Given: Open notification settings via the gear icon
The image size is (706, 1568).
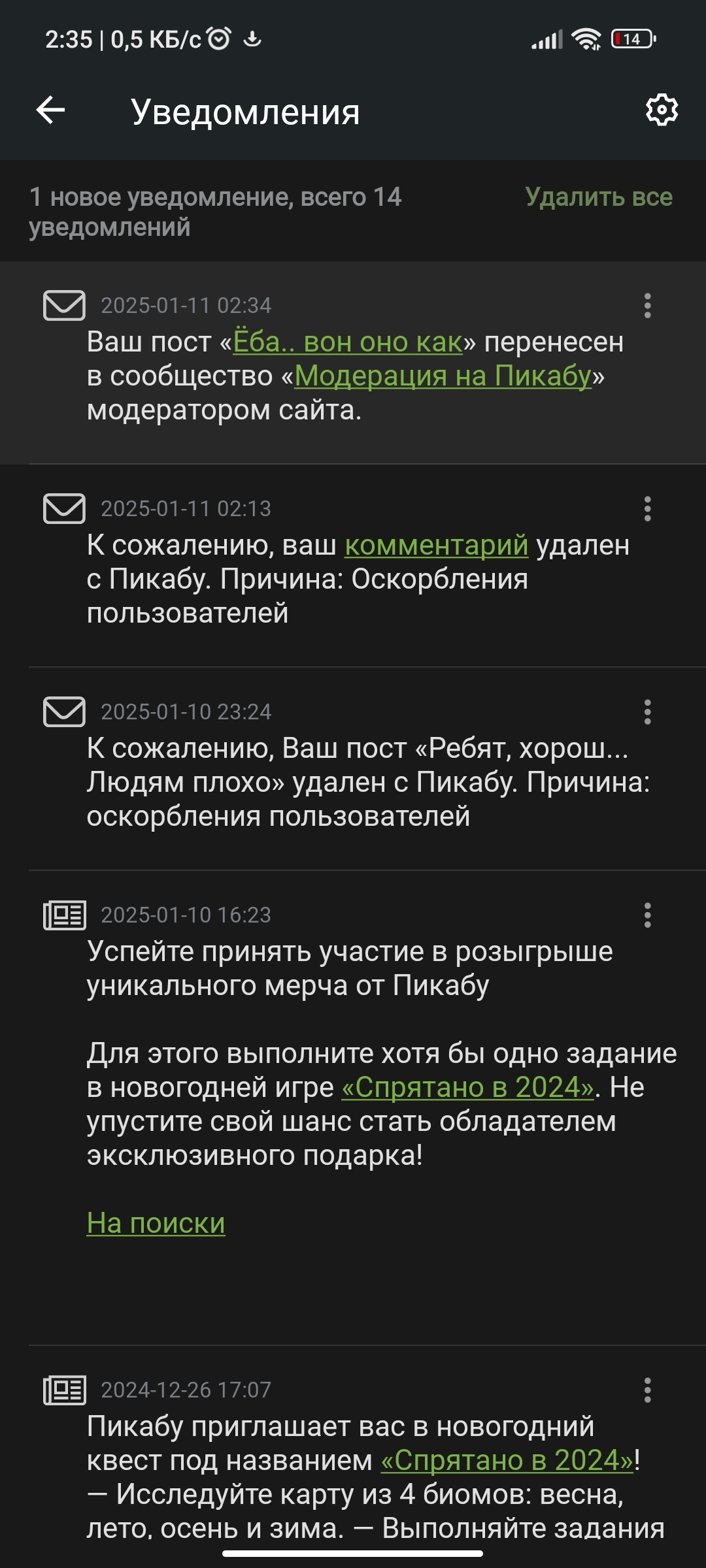Looking at the screenshot, I should (662, 110).
